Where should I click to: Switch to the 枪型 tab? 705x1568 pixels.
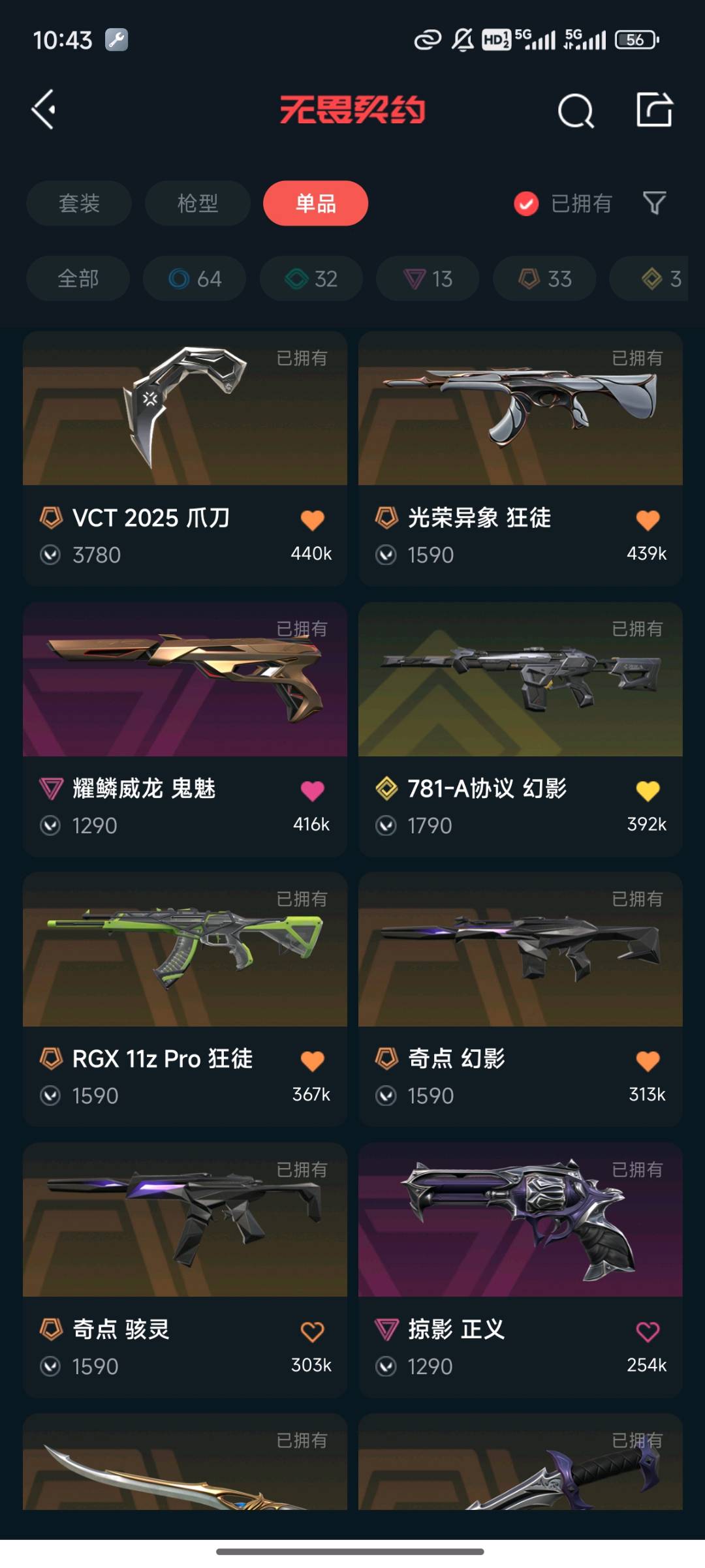click(x=197, y=204)
